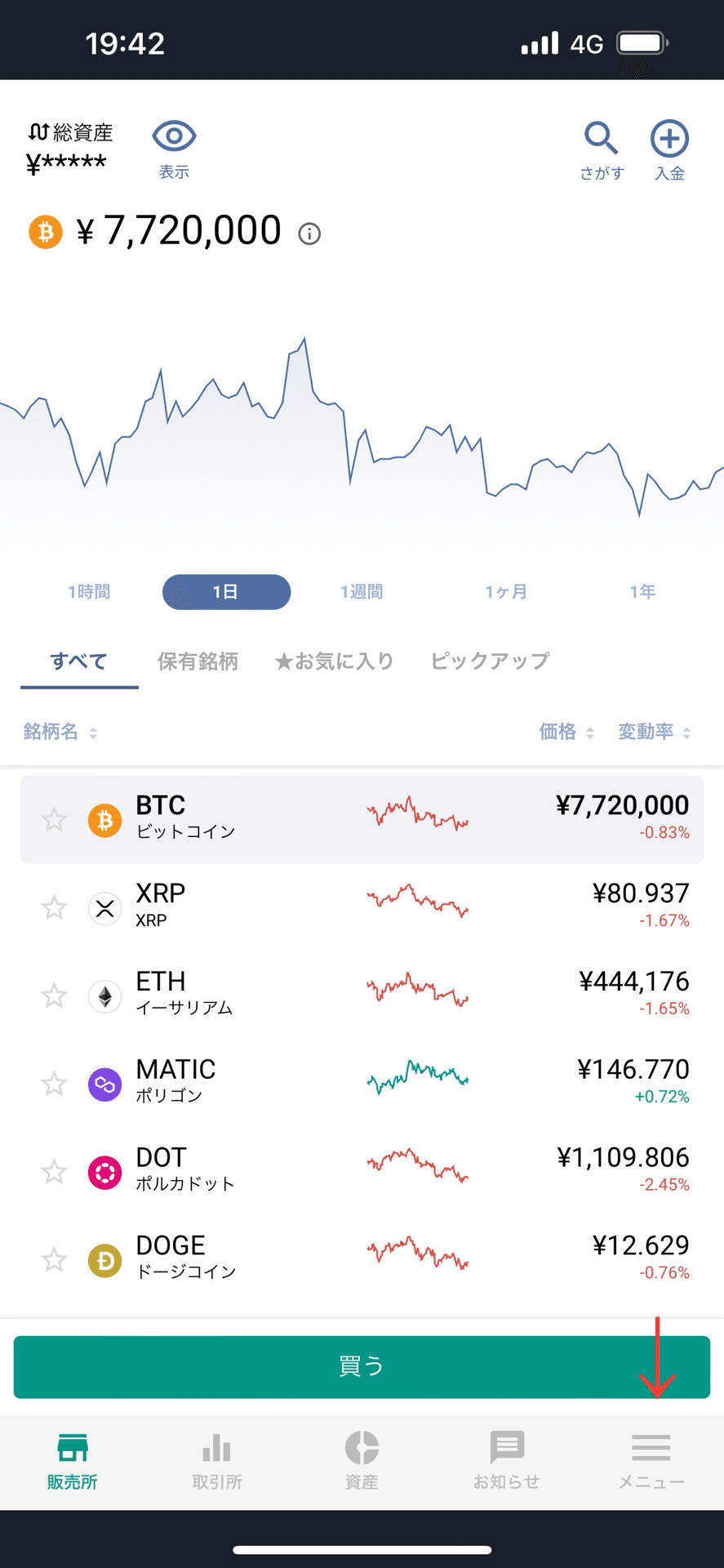Screen dimensions: 724x1568
Task: Tap the green 買う button
Action: 362,1367
